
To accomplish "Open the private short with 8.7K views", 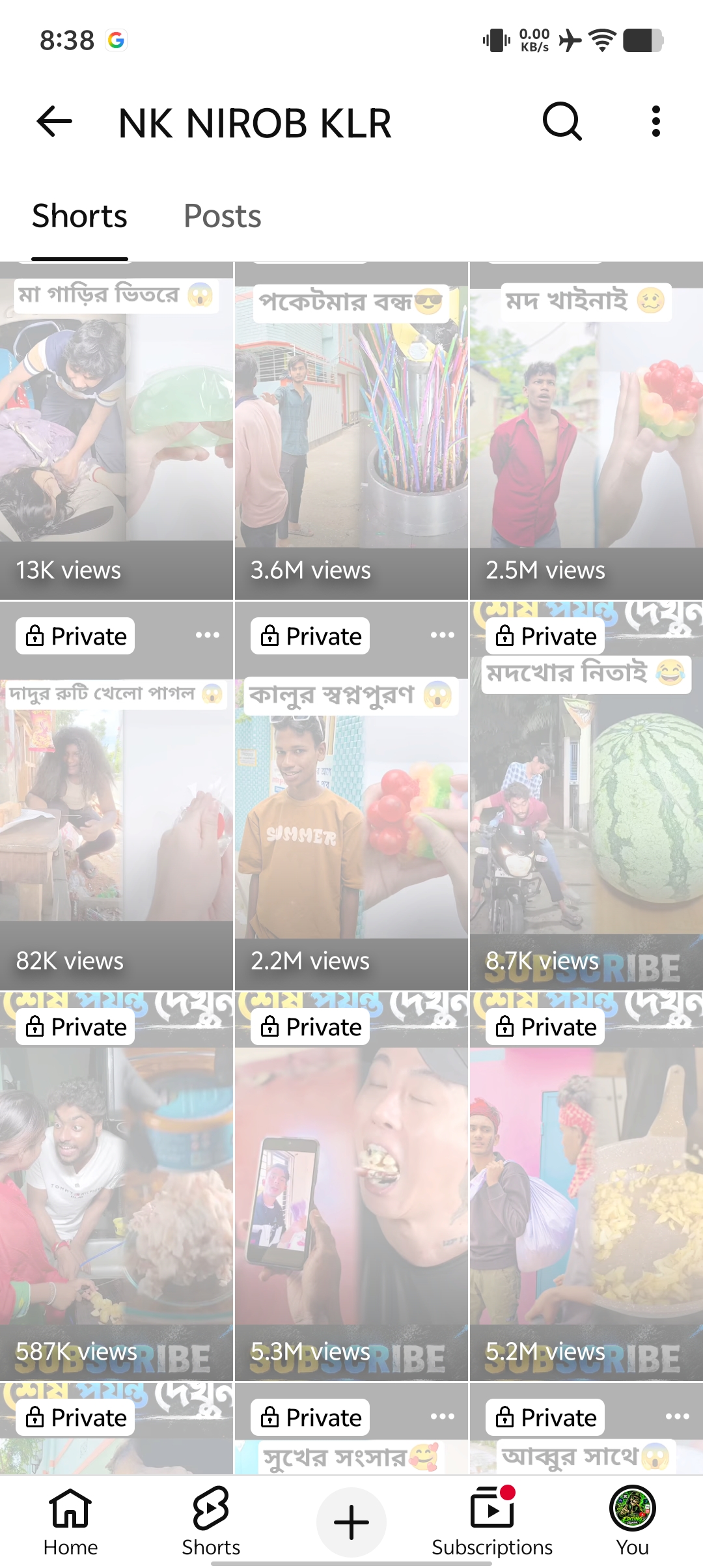I will tap(586, 796).
